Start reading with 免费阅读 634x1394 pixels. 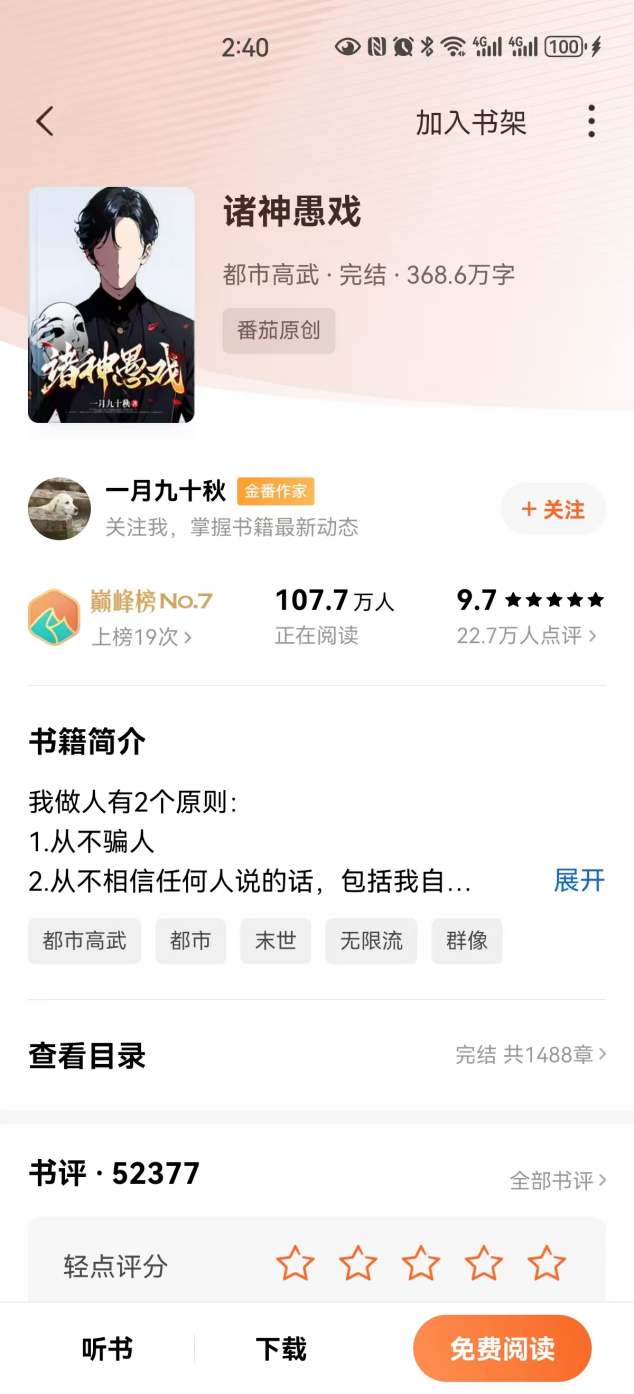coord(502,1349)
